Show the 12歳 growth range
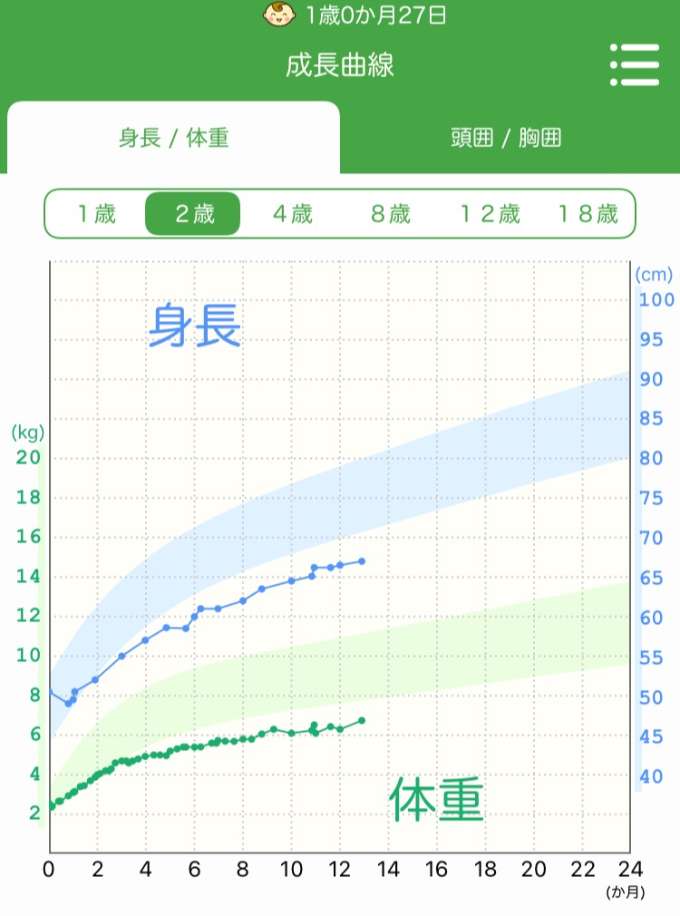 [x=489, y=213]
